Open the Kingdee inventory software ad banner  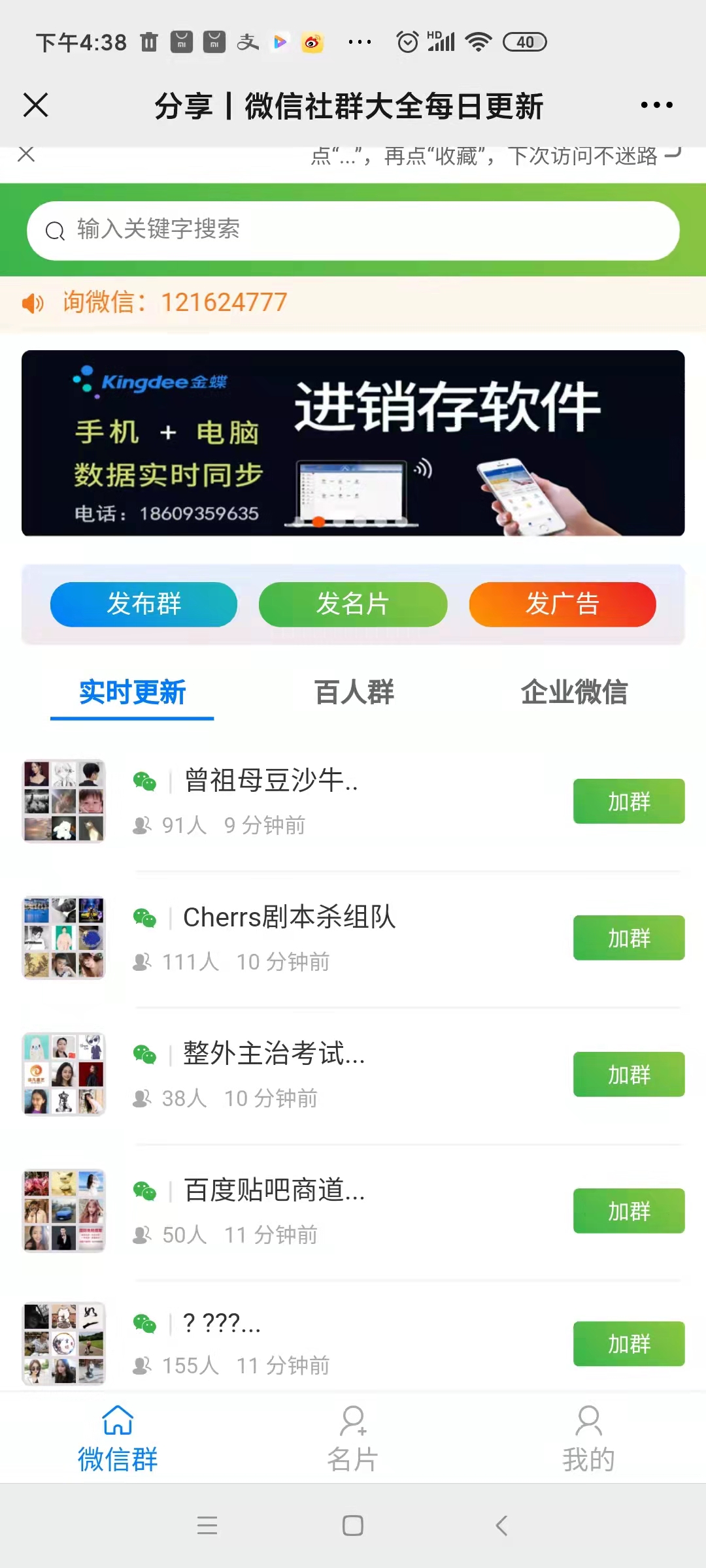353,443
